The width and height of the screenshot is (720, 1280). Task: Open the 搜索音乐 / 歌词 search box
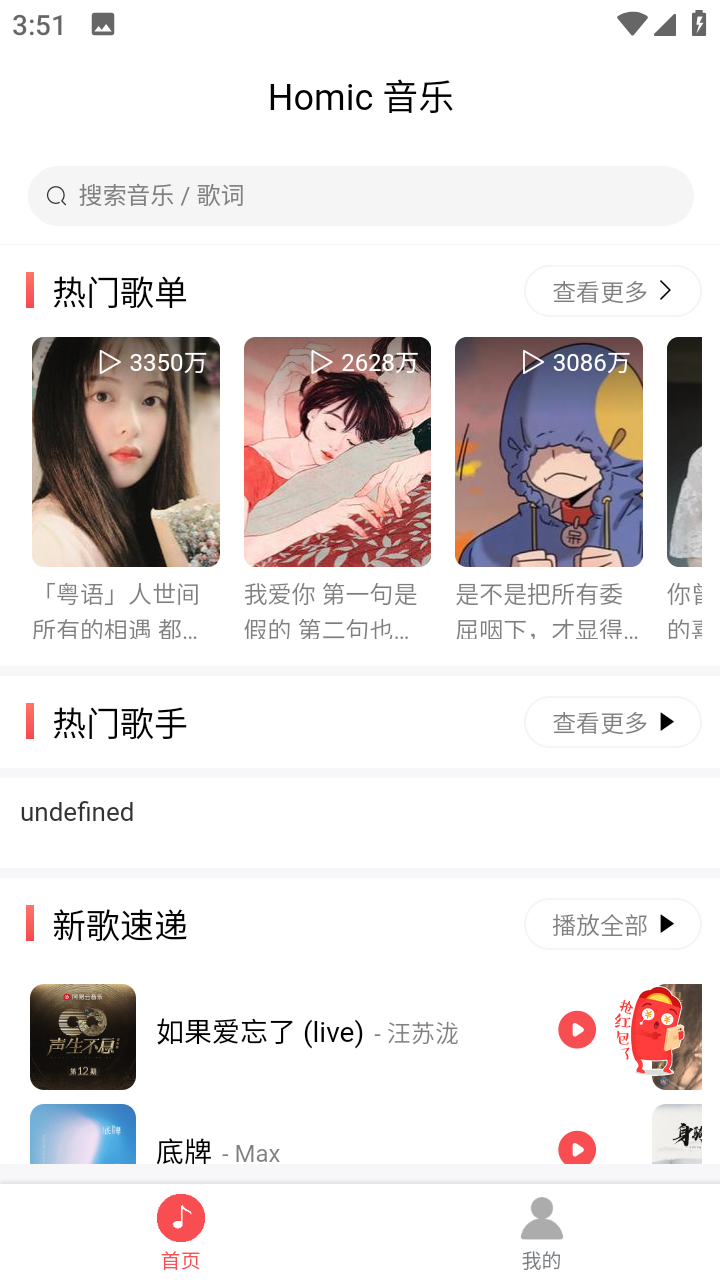(x=360, y=196)
